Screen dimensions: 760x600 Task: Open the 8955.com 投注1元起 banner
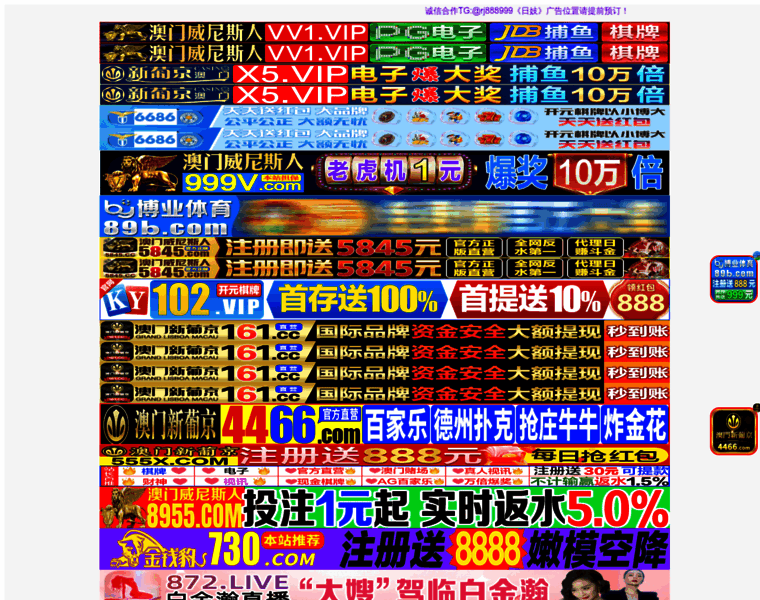tap(384, 508)
